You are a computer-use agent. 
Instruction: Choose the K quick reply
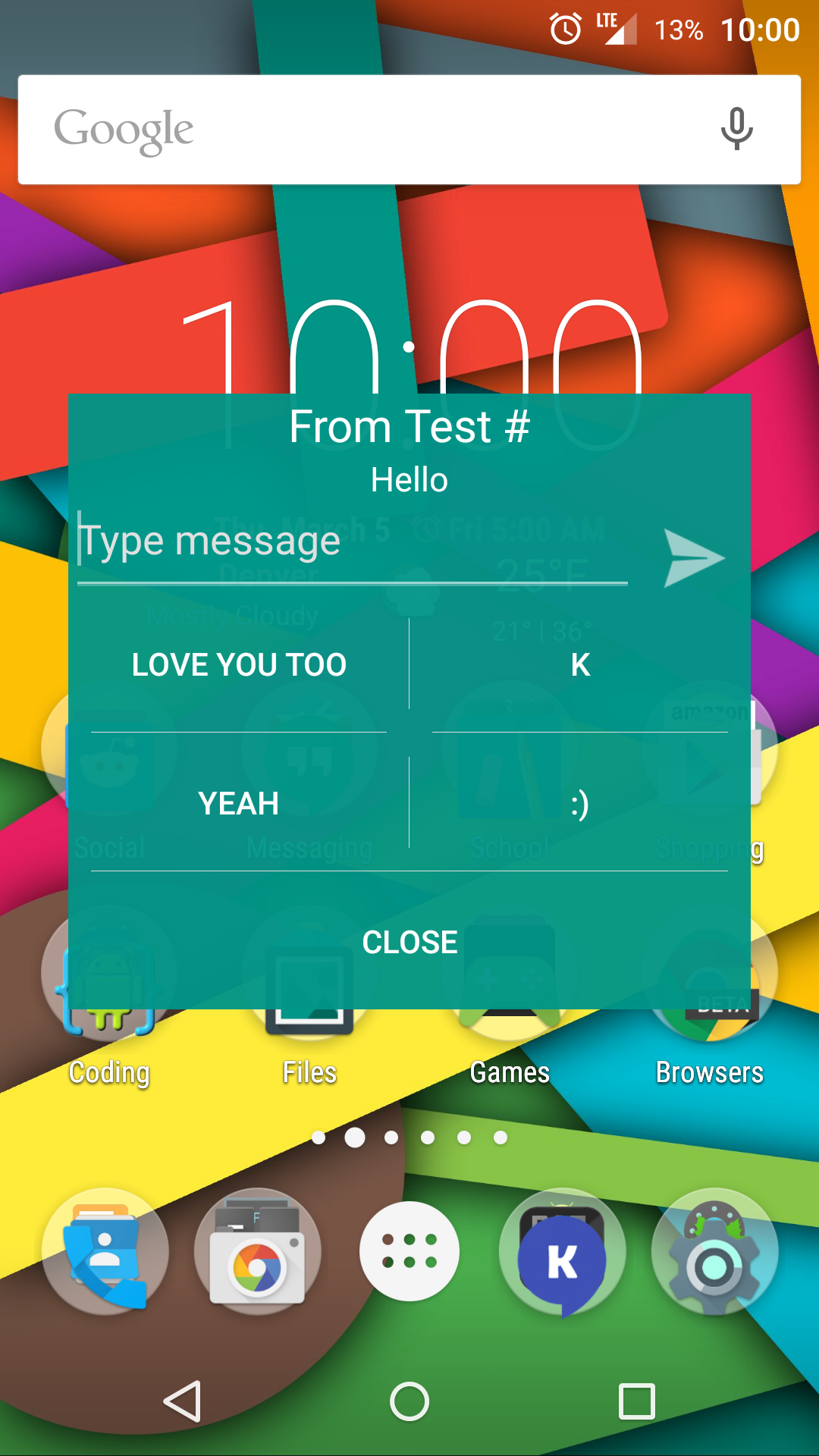[580, 665]
